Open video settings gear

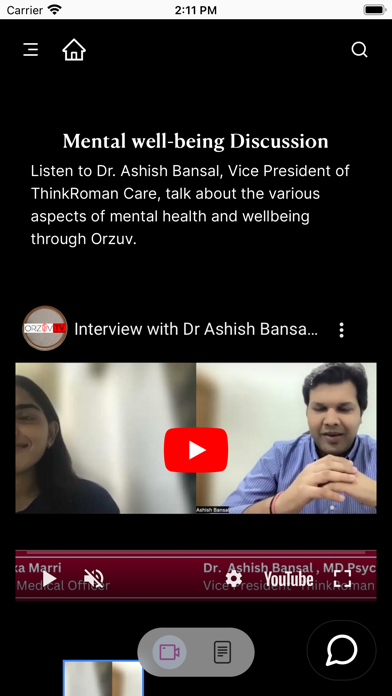(x=234, y=578)
